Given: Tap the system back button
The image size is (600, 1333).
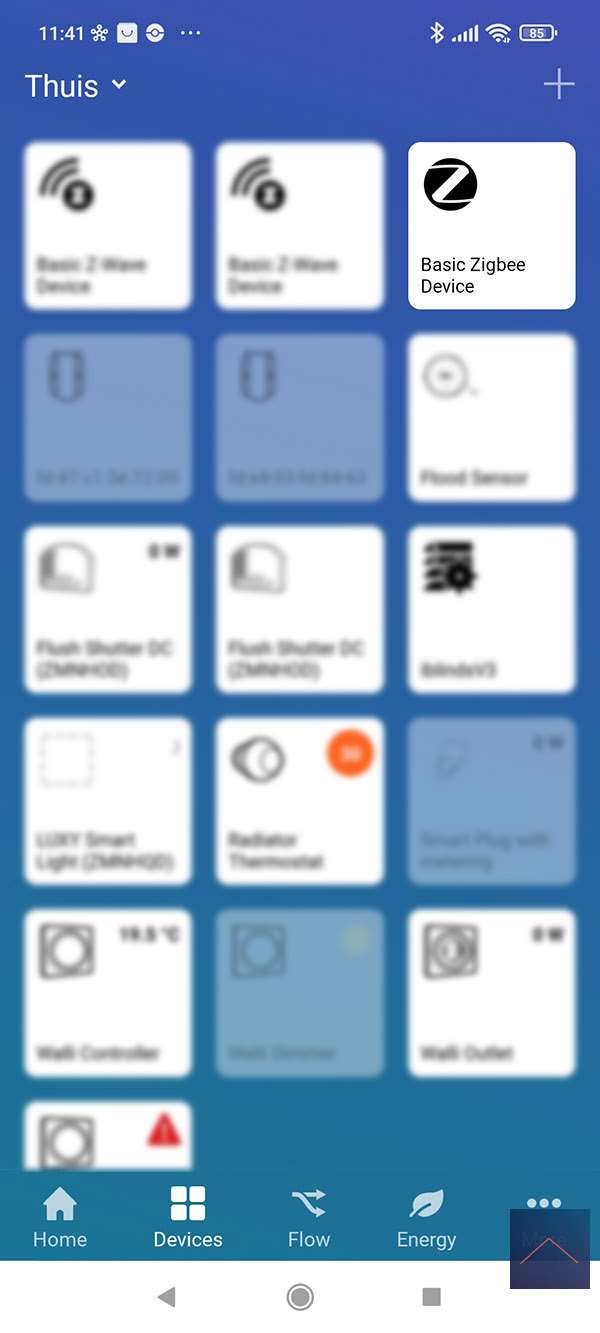Looking at the screenshot, I should pyautogui.click(x=167, y=1298).
